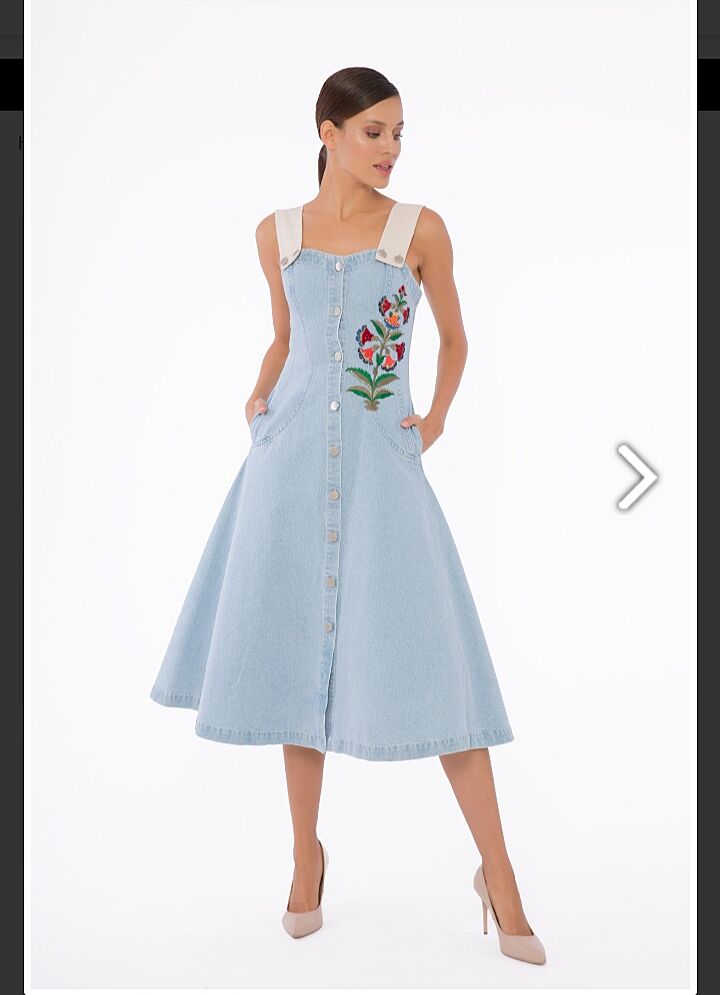Show the next product photo
720x995 pixels.
pyautogui.click(x=637, y=477)
